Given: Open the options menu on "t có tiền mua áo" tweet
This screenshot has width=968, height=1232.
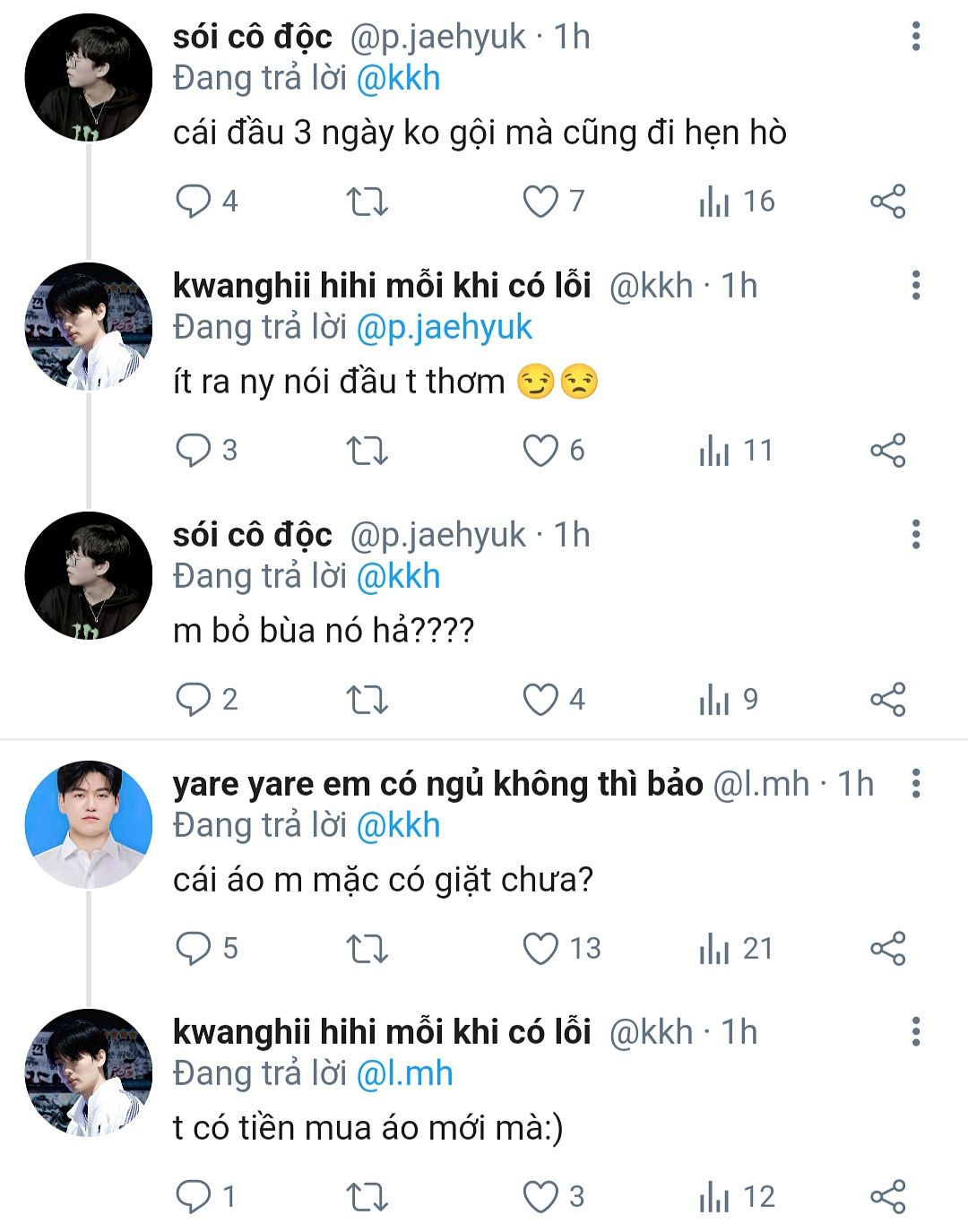Looking at the screenshot, I should pos(915,1032).
